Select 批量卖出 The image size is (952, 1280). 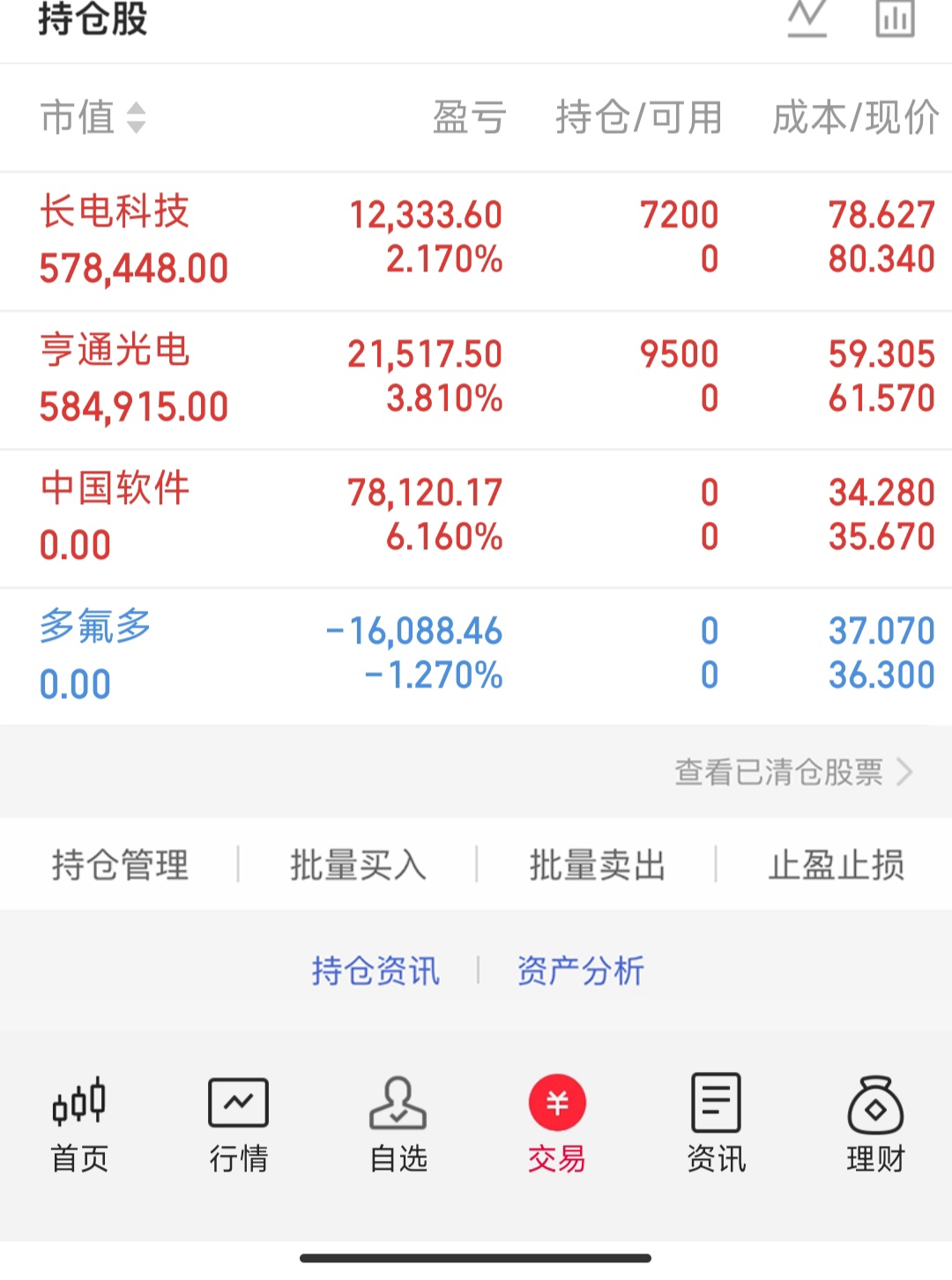coord(597,865)
